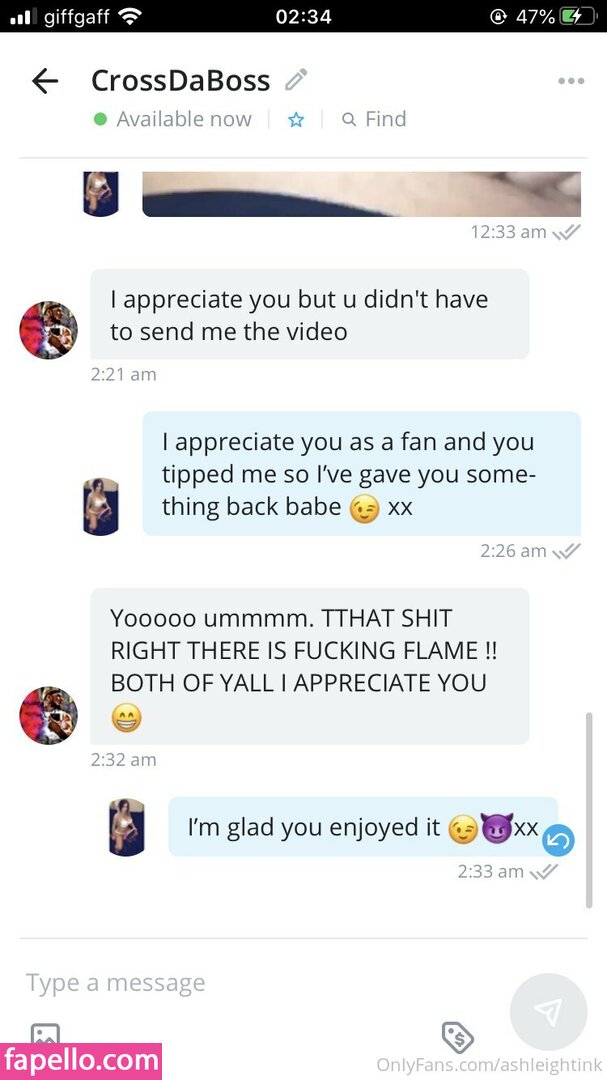607x1080 pixels.
Task: Tap Find to search the chat
Action: pos(375,119)
